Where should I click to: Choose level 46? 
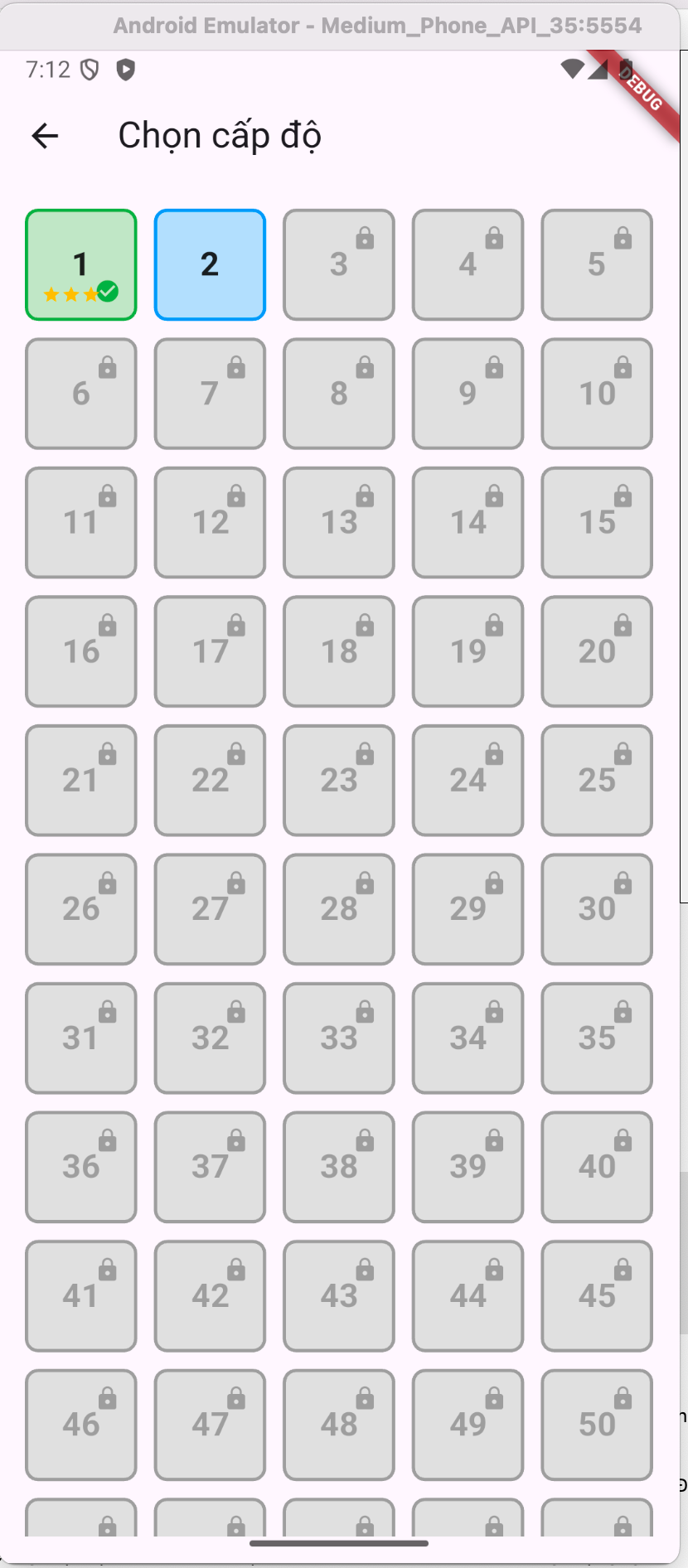(x=81, y=1425)
